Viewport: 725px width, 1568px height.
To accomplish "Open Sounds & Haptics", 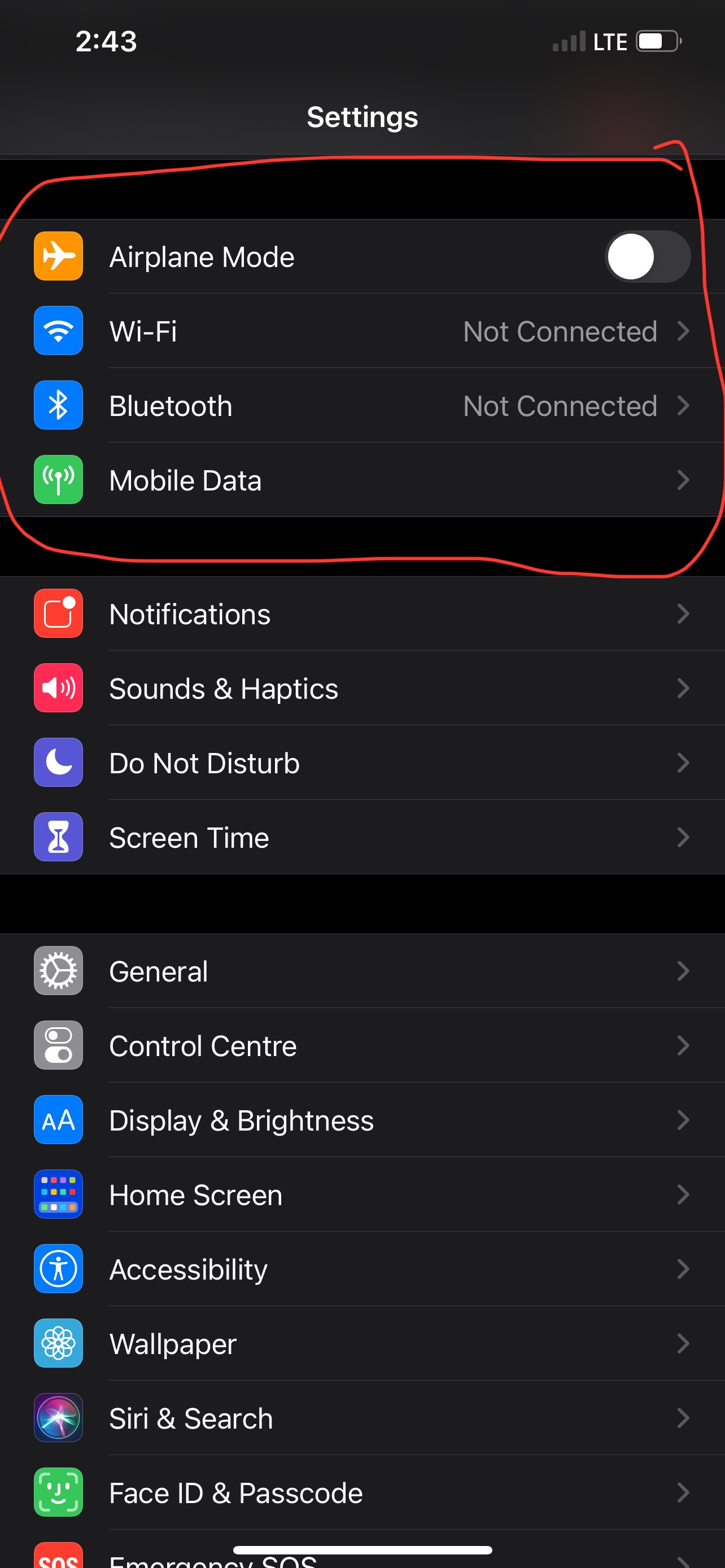I will 362,689.
